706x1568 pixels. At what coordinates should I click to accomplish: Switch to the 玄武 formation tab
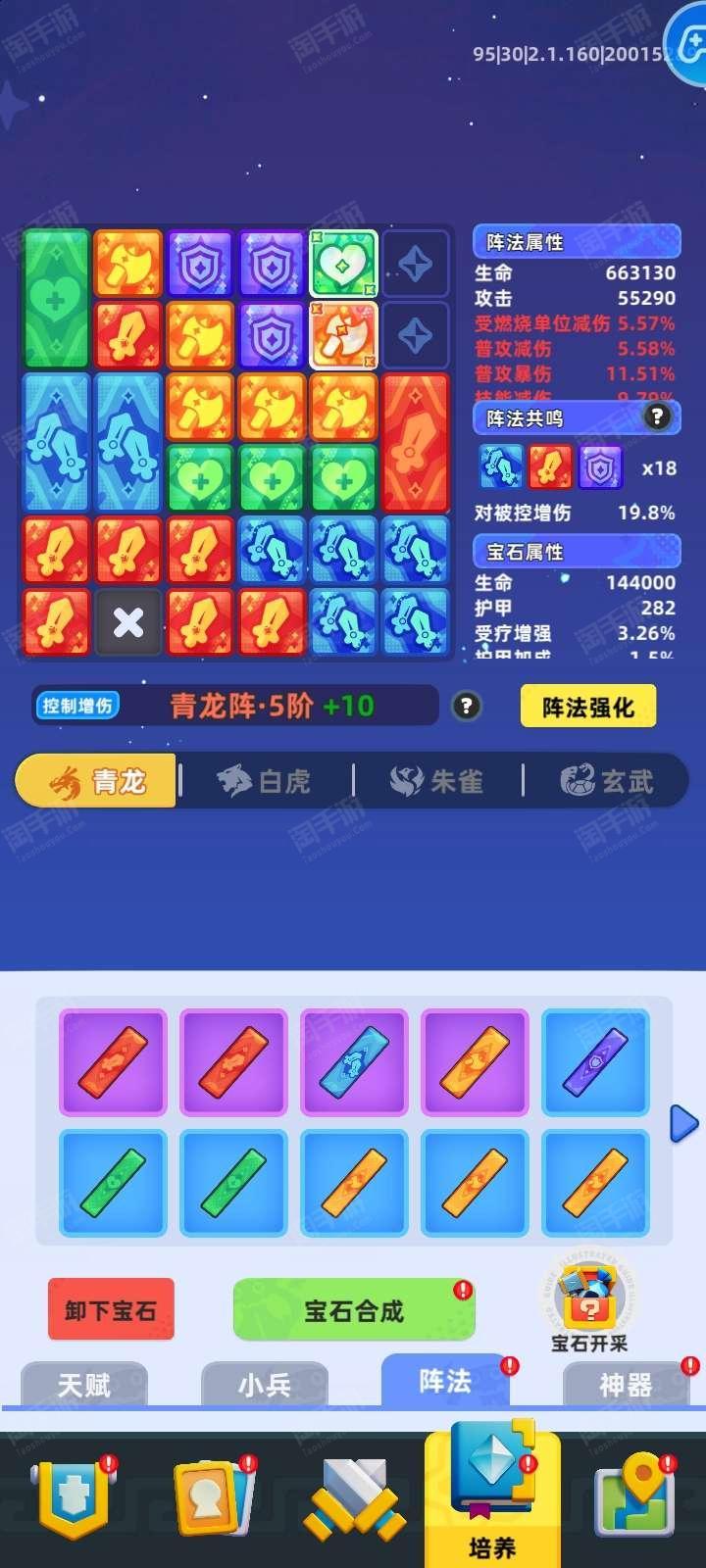pos(607,781)
